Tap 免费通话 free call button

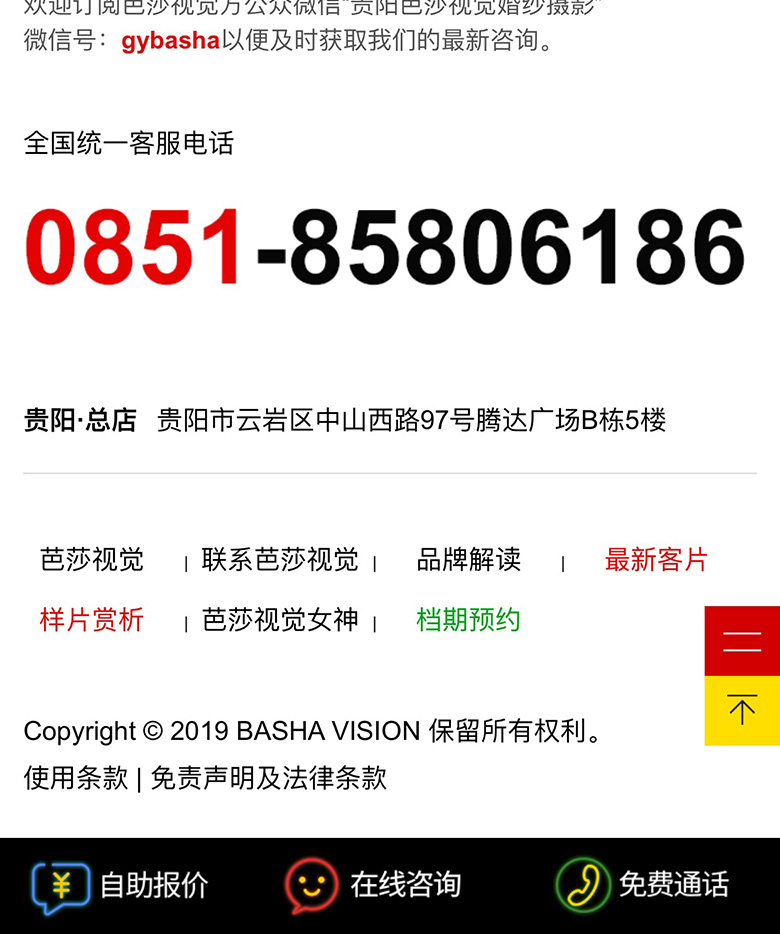[x=642, y=885]
